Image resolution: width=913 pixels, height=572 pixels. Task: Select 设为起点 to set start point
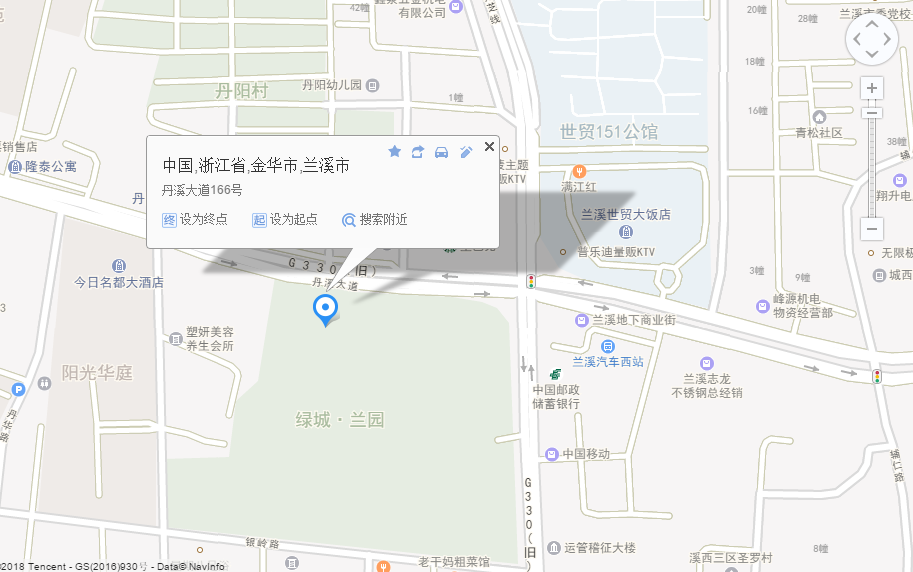285,219
